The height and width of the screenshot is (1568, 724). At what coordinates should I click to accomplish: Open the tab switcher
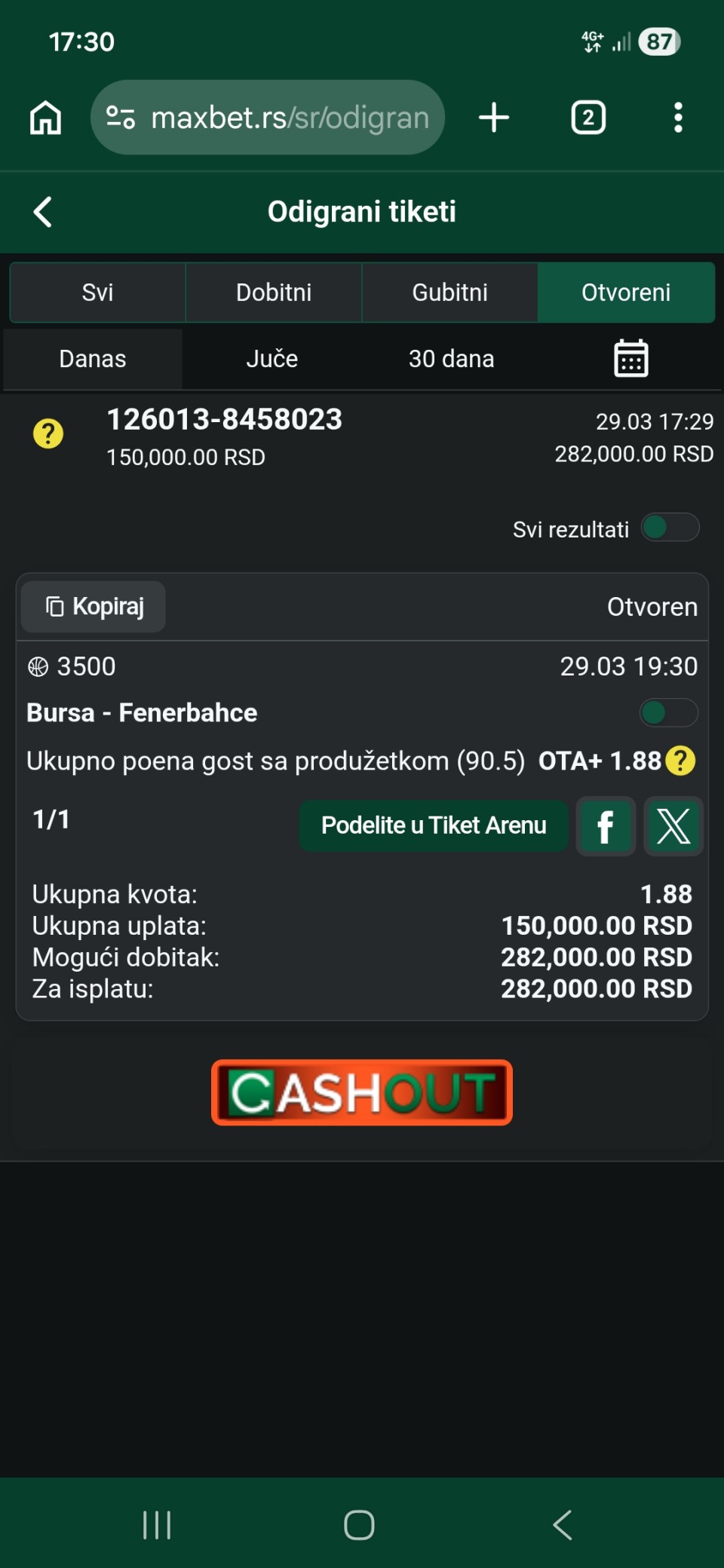[x=588, y=118]
